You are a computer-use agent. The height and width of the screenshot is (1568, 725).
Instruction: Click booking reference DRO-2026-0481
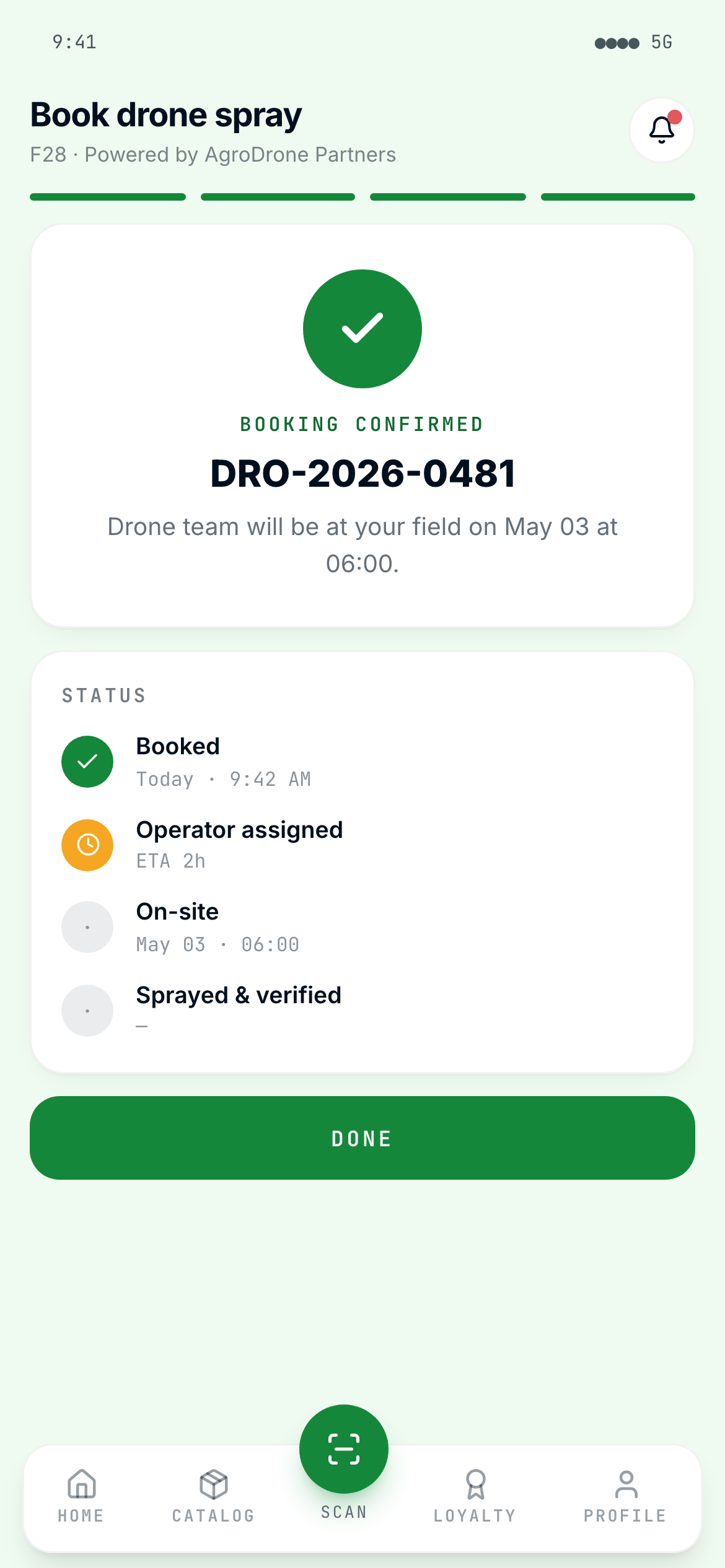[x=362, y=473]
